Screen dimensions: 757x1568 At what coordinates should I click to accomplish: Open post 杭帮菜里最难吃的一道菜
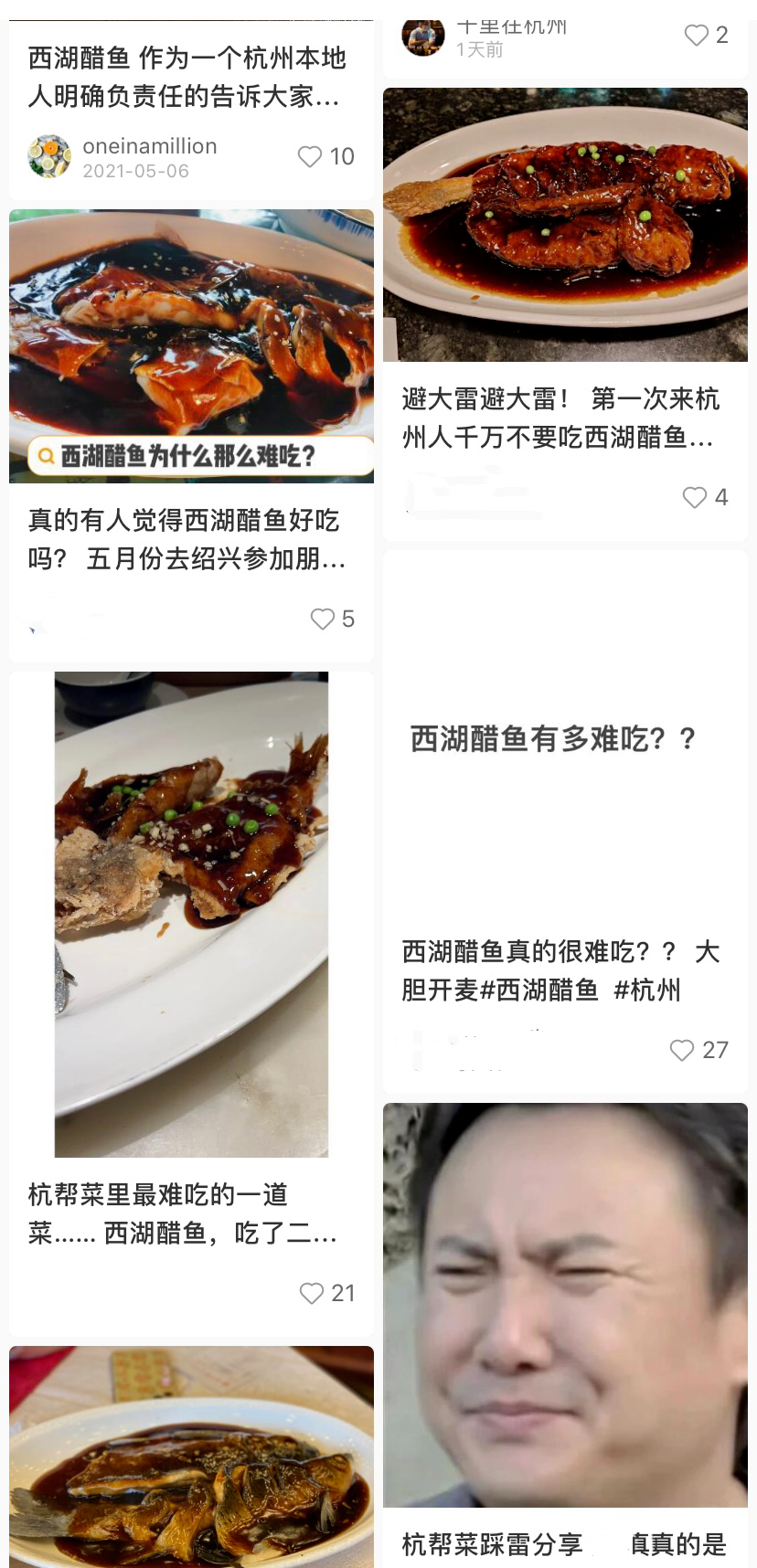183,1213
